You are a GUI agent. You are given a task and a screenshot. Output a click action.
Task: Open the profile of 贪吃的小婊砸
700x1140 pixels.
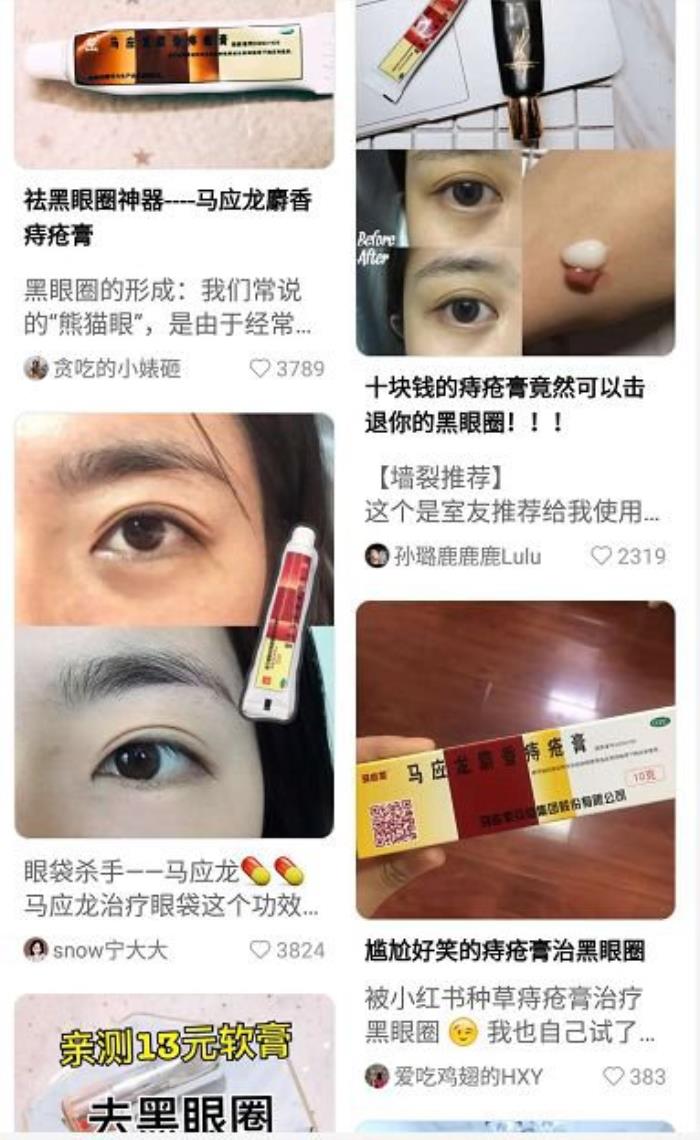(103, 368)
